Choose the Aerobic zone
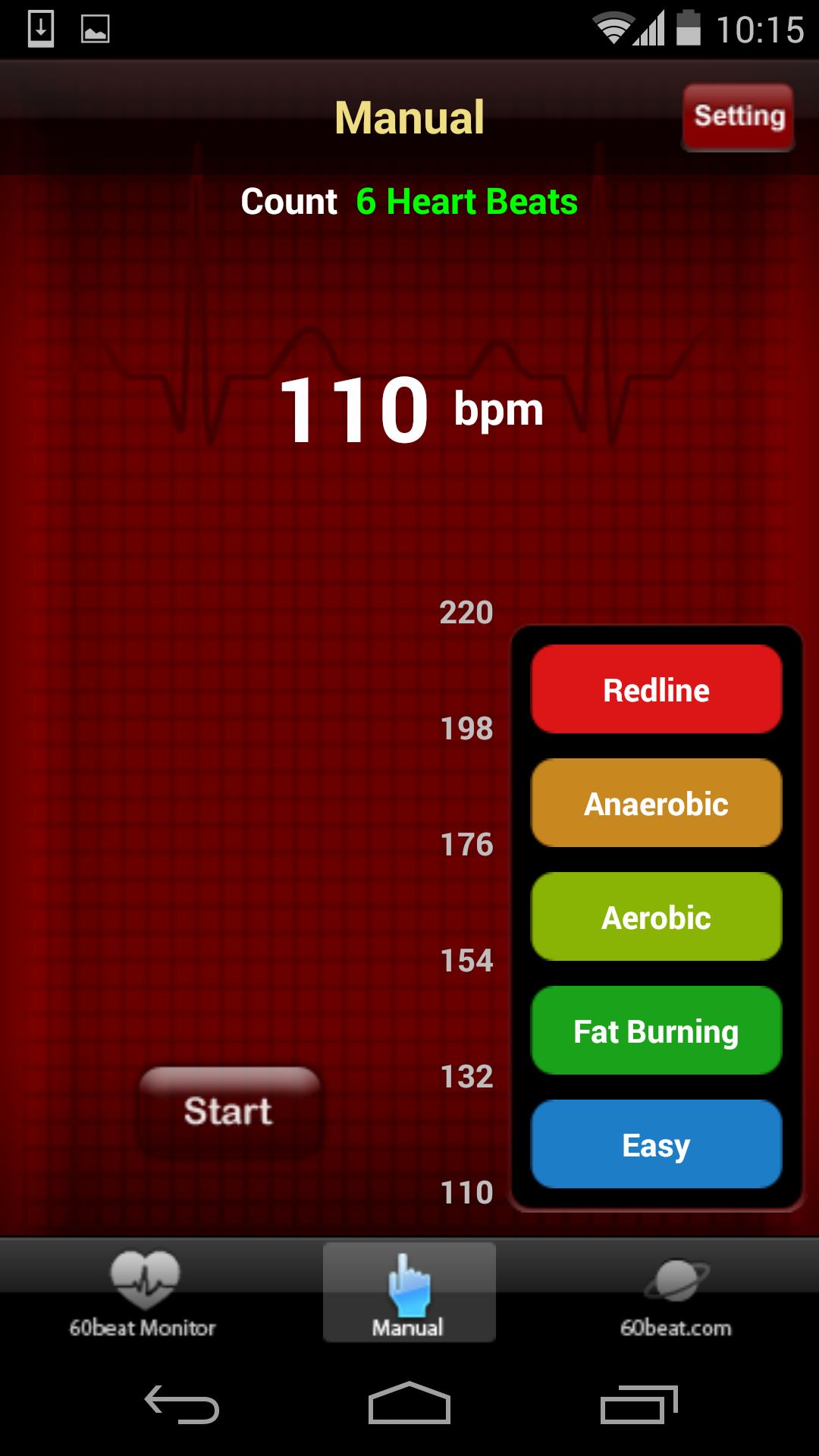819x1456 pixels. click(656, 917)
